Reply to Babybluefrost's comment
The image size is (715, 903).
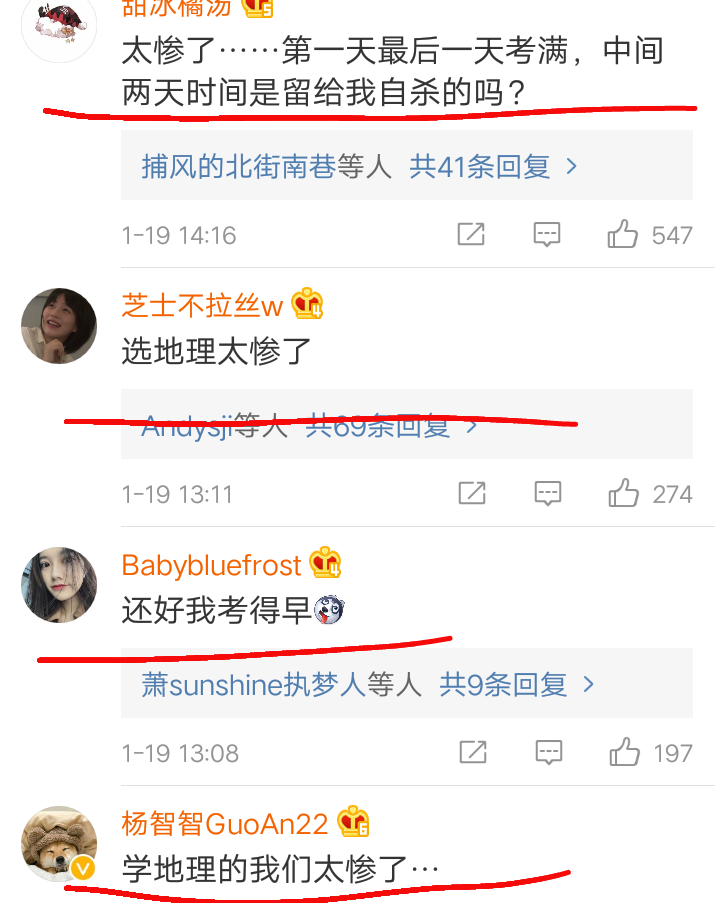(x=546, y=752)
